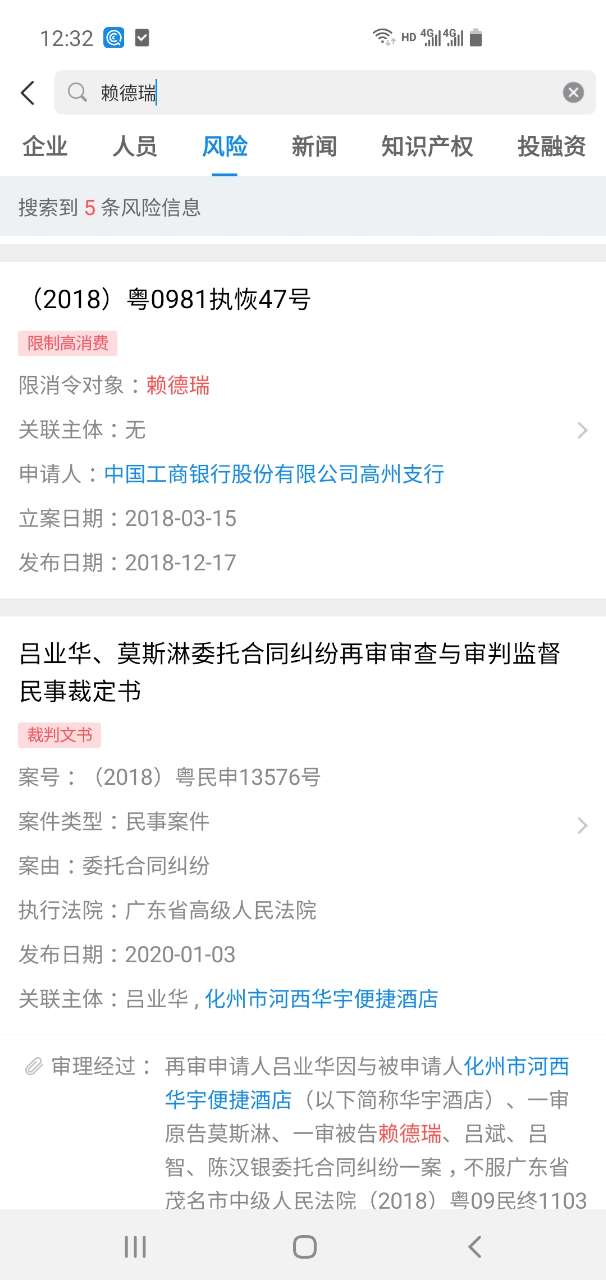This screenshot has width=606, height=1280.
Task: Open the 吕业华、莫斯淋委托合同纠纷 ruling document
Action: click(290, 672)
